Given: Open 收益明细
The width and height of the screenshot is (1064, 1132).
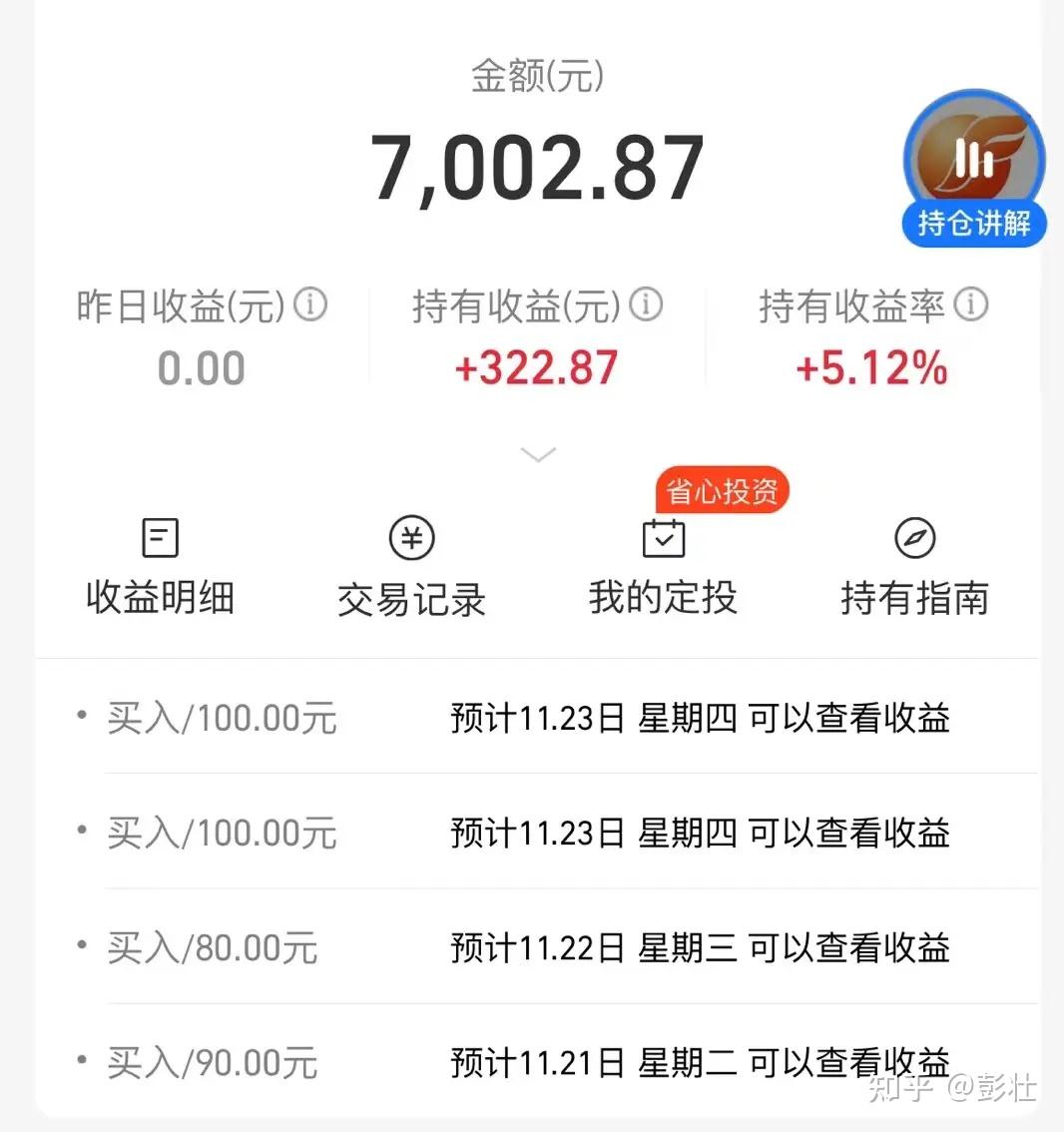Looking at the screenshot, I should 160,567.
